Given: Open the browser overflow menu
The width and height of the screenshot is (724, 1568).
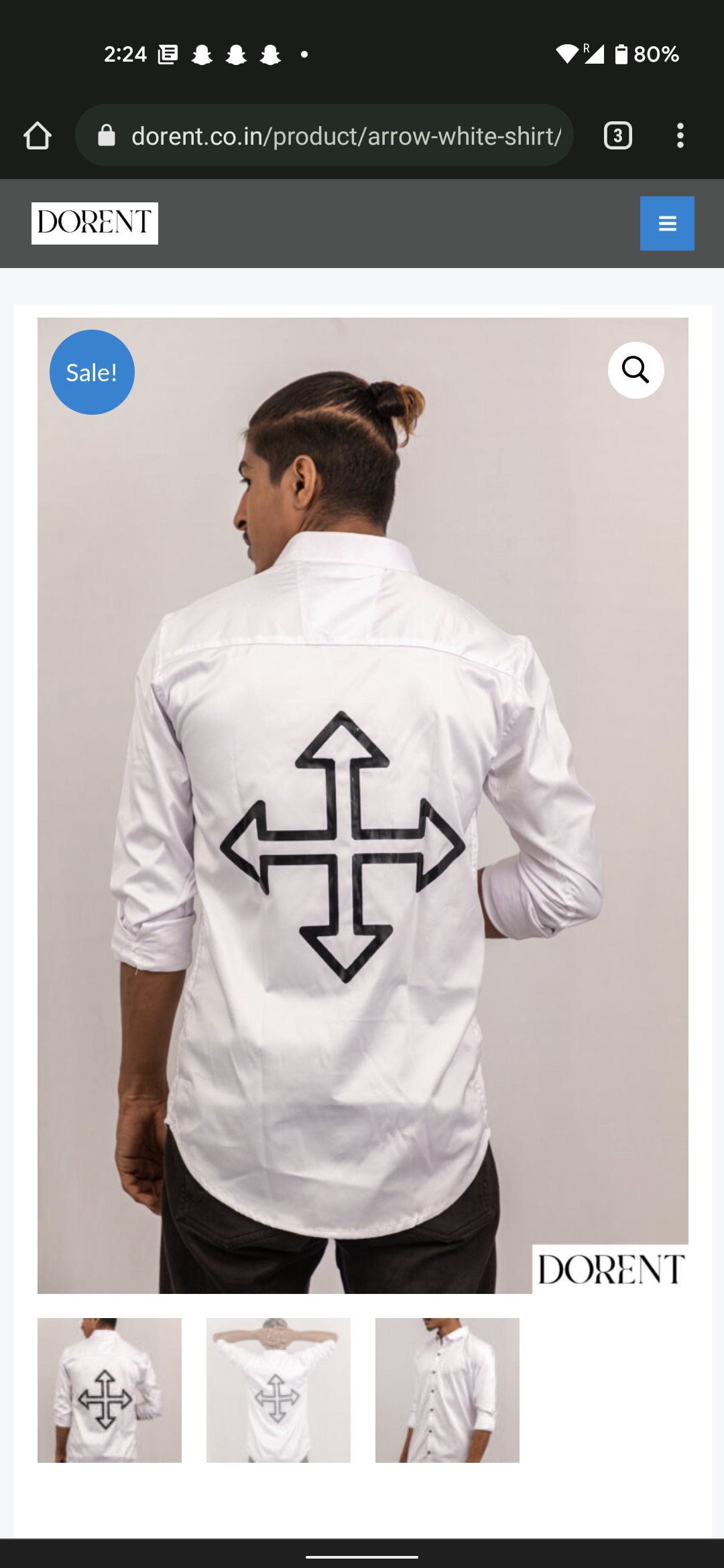Looking at the screenshot, I should click(680, 136).
